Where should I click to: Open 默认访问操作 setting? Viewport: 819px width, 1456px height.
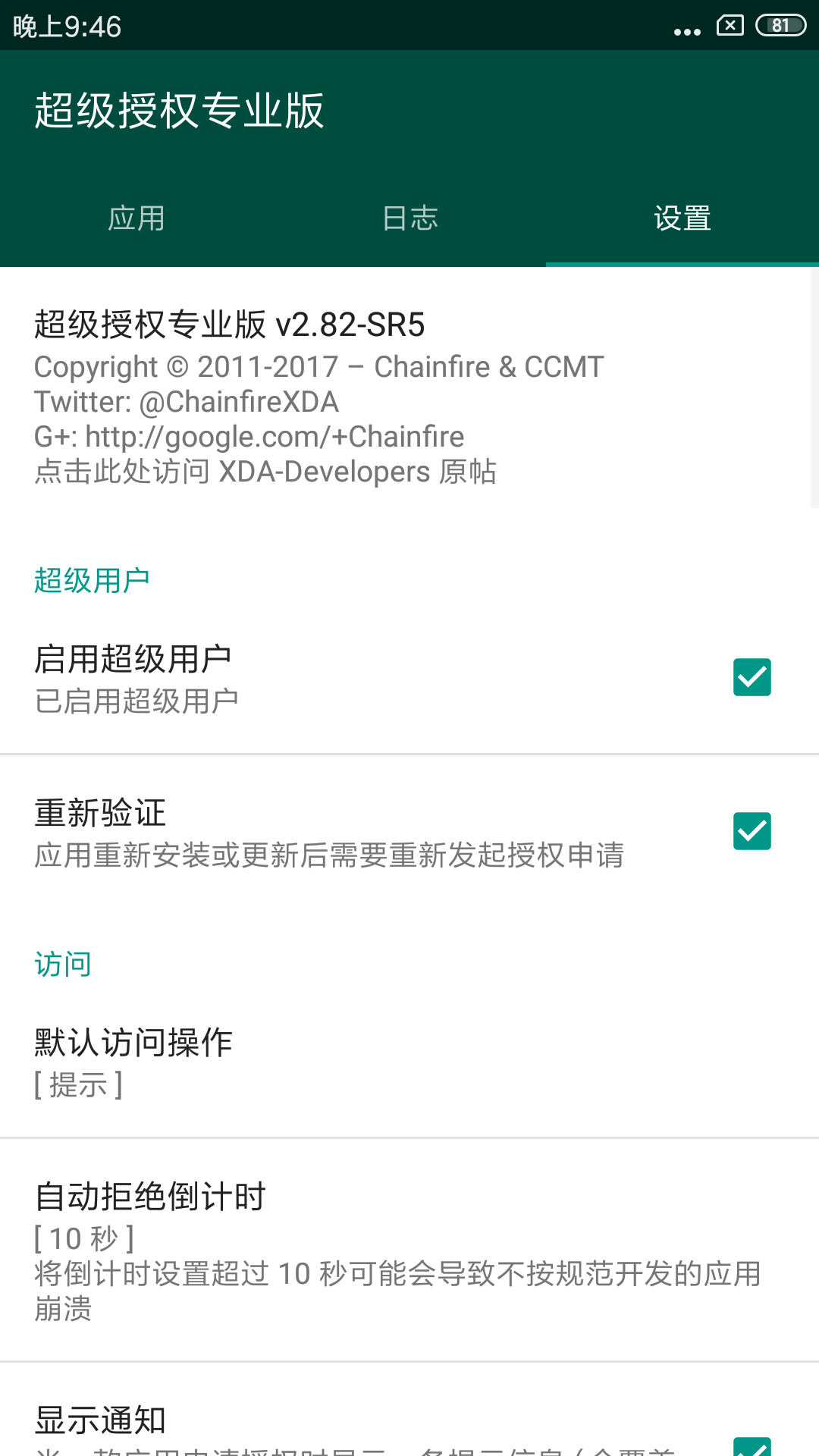pyautogui.click(x=409, y=1062)
